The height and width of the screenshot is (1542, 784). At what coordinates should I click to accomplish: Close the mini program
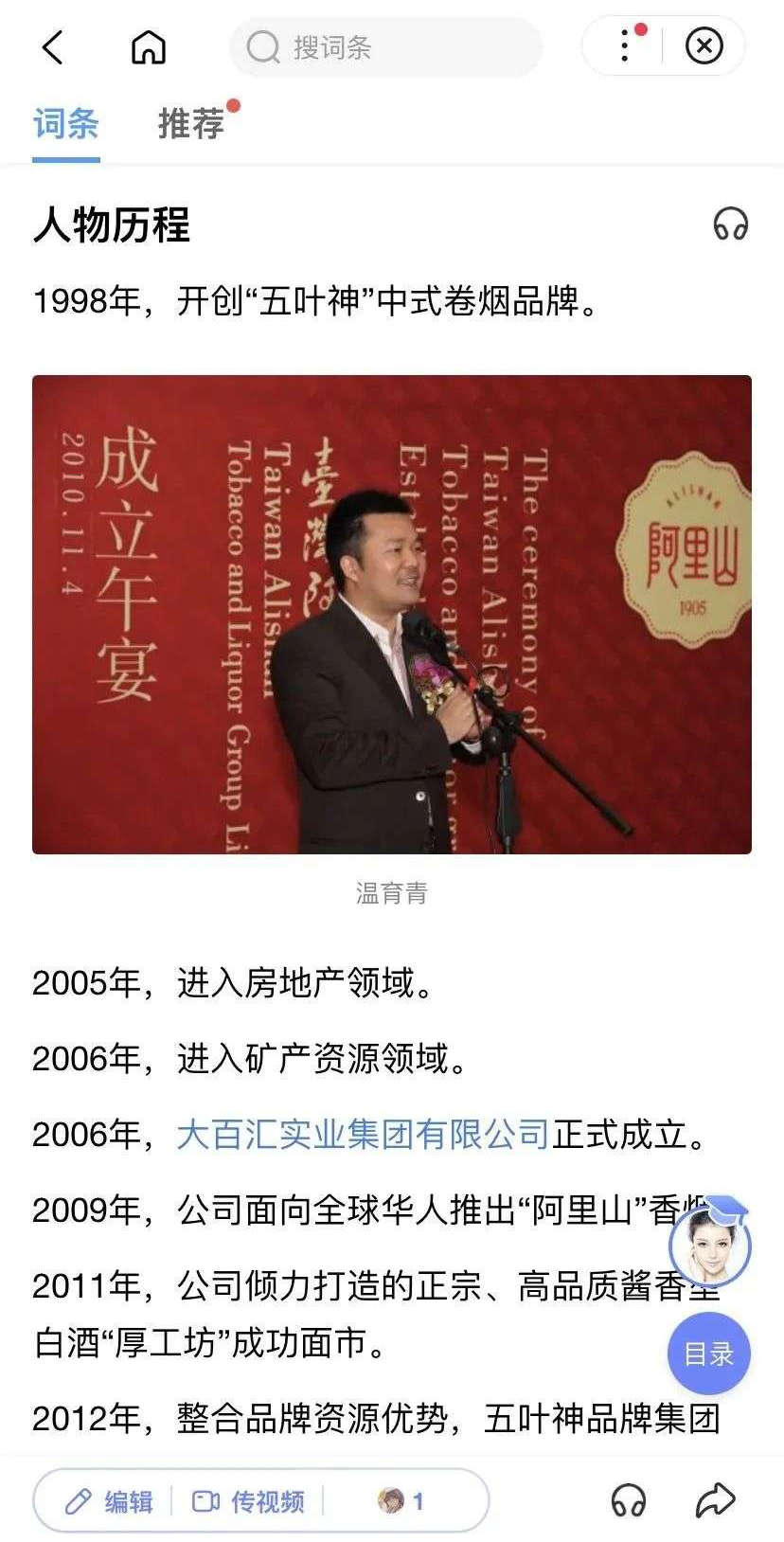(x=704, y=45)
